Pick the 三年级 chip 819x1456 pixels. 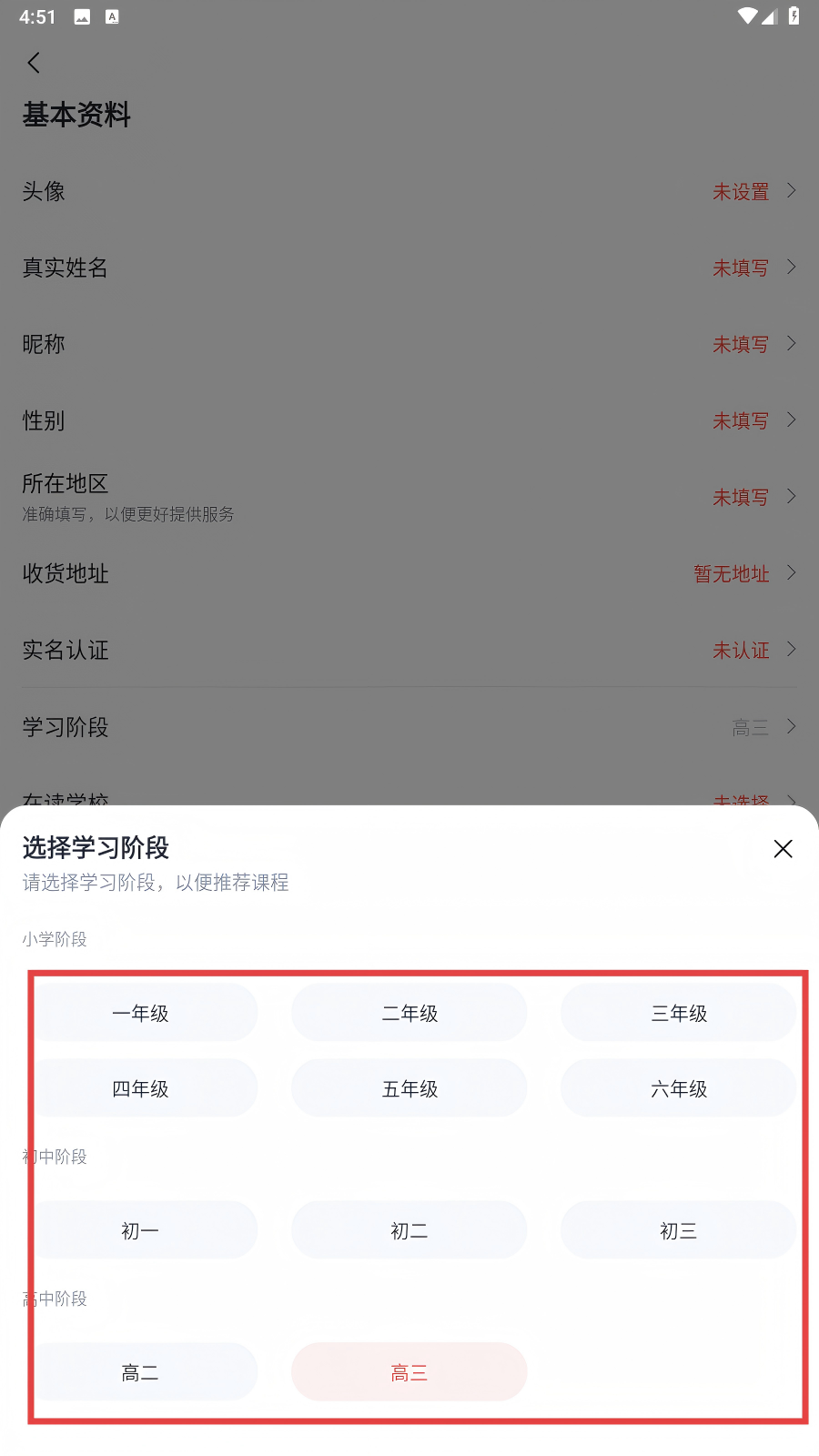point(679,1013)
